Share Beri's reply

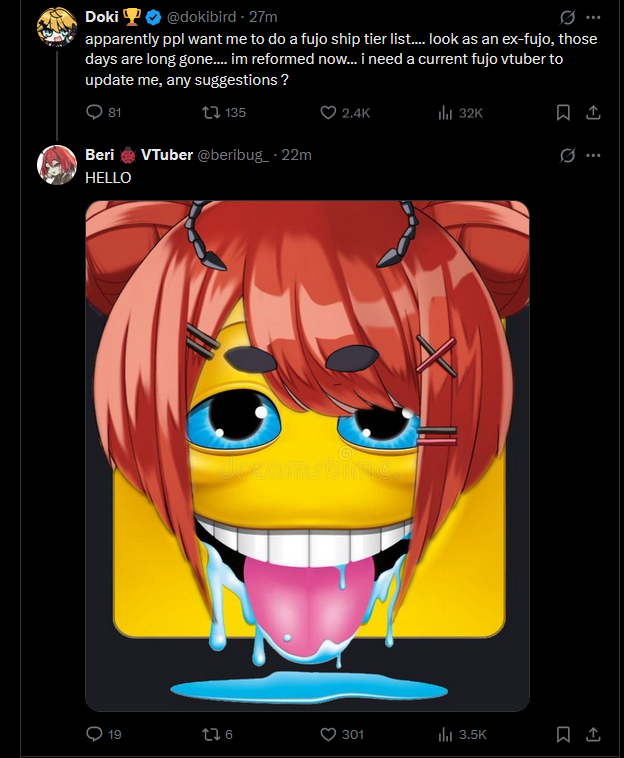[592, 734]
